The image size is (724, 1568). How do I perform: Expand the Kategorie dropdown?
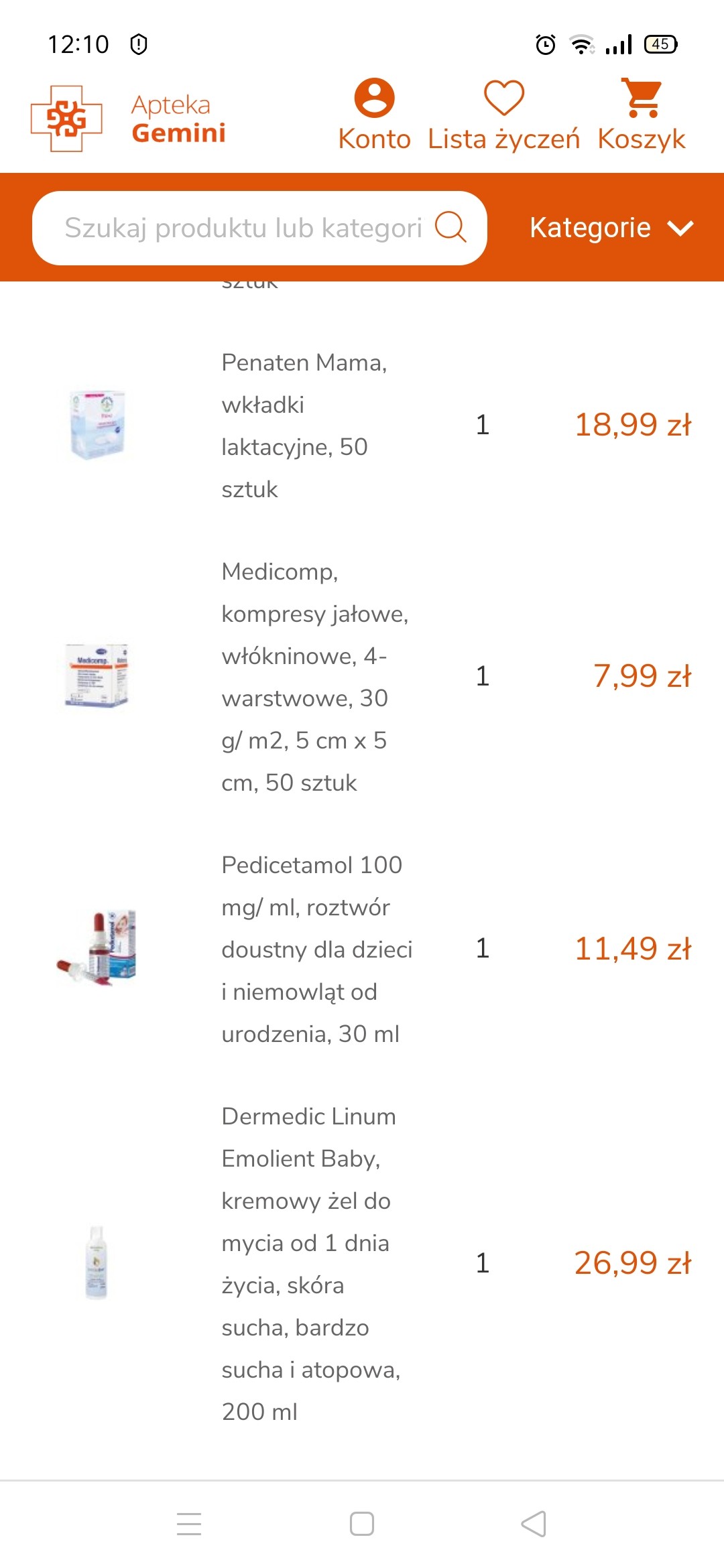coord(611,228)
